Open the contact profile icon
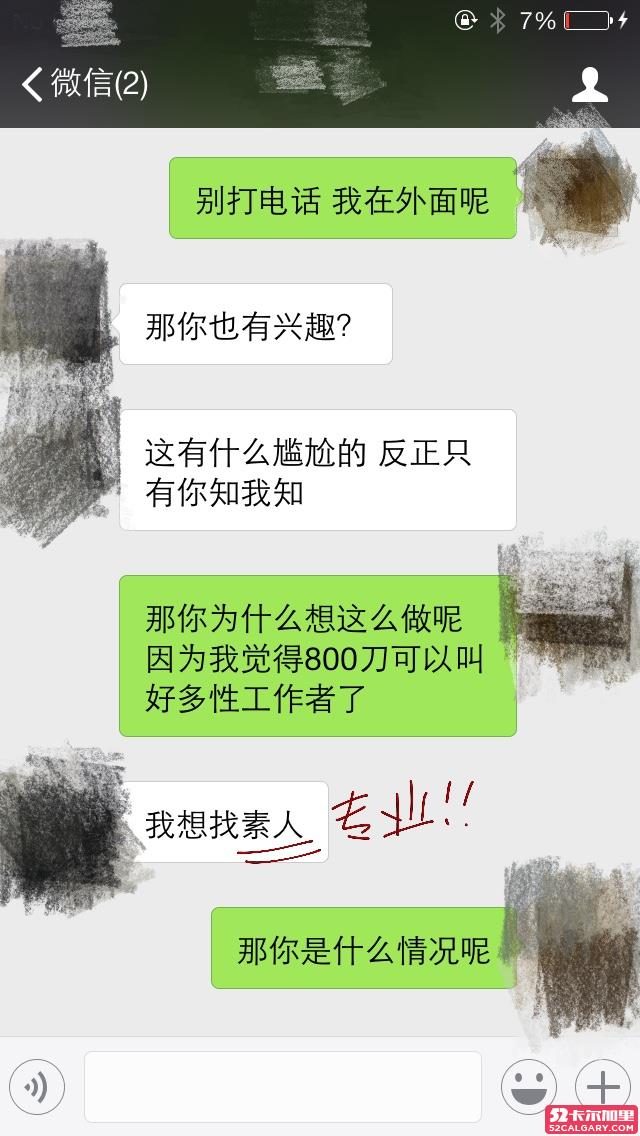 point(589,85)
